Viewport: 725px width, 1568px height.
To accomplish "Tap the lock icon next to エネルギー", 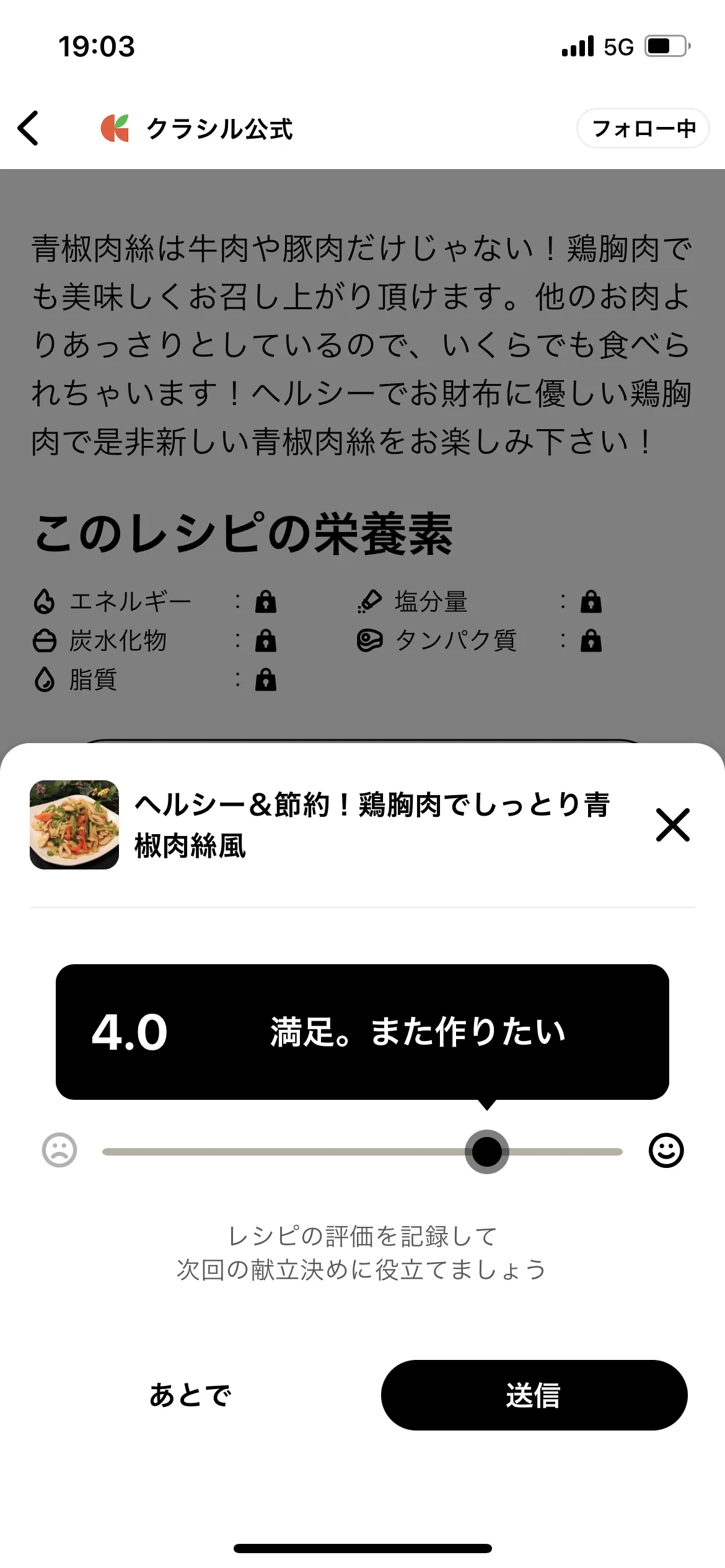I will [266, 602].
